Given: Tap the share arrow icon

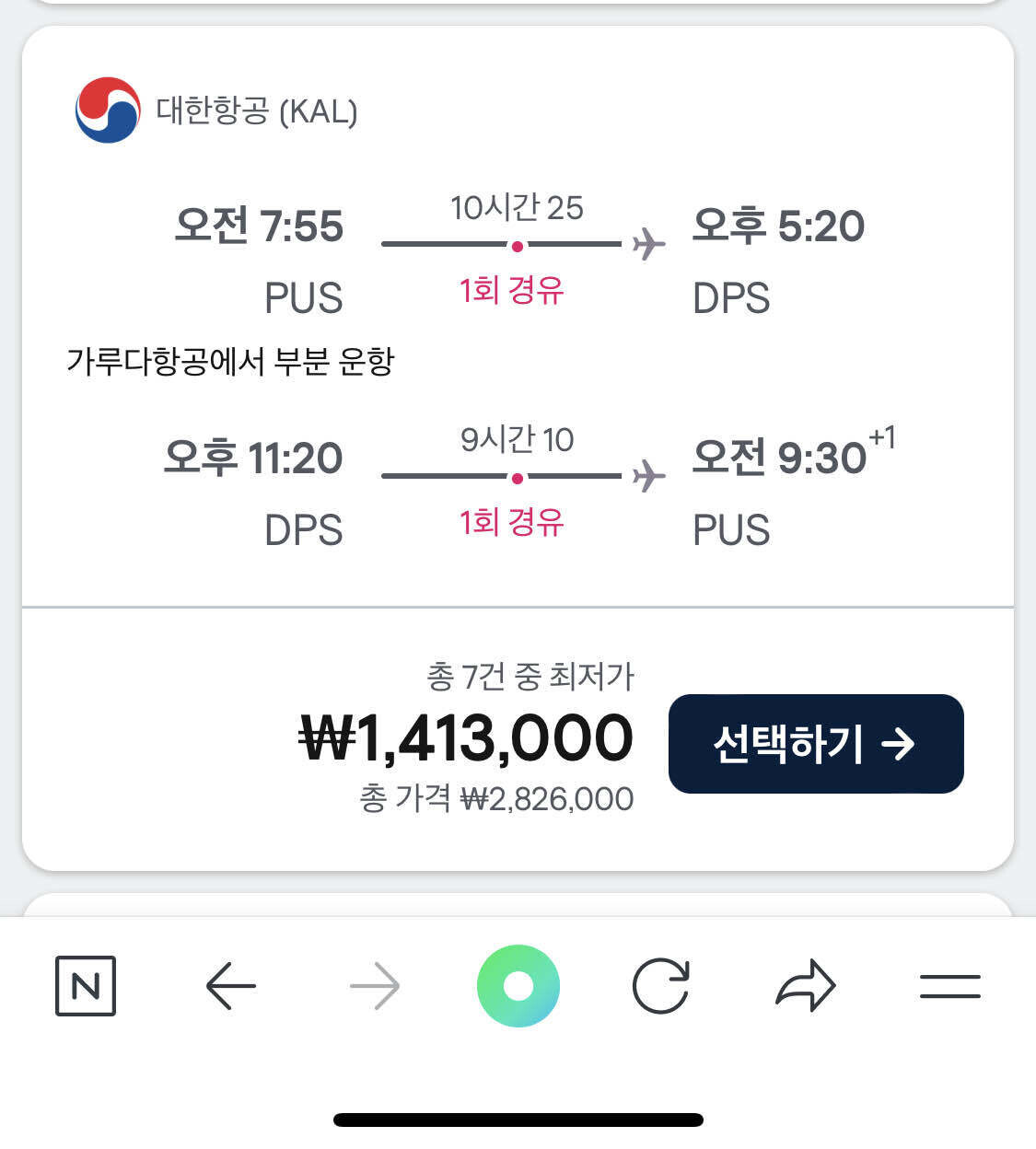Looking at the screenshot, I should point(806,986).
